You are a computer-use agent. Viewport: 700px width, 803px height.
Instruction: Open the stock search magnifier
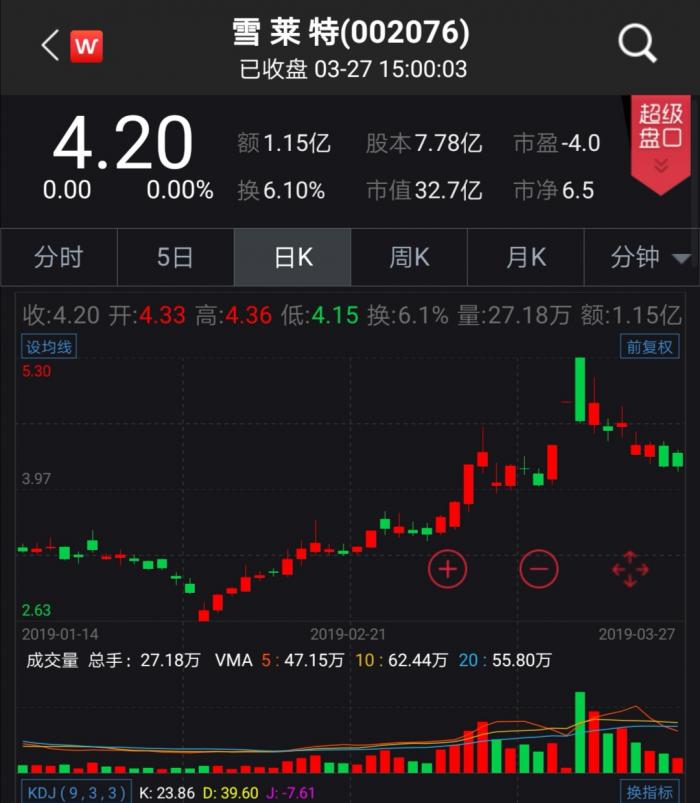[x=637, y=44]
